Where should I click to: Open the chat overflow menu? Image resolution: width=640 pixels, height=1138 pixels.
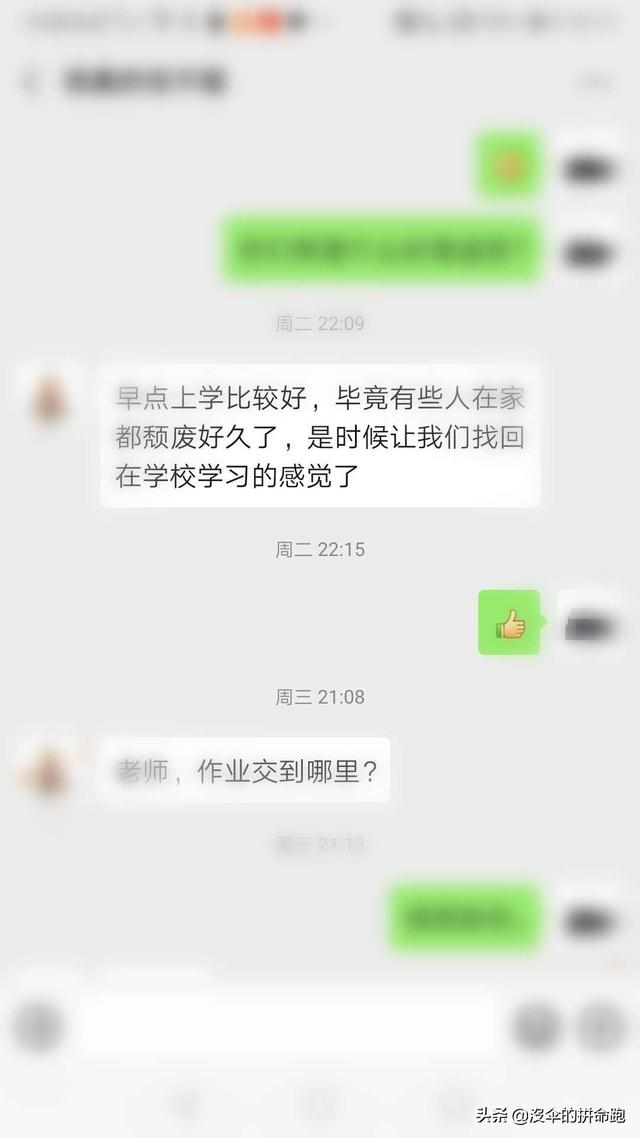tap(597, 81)
